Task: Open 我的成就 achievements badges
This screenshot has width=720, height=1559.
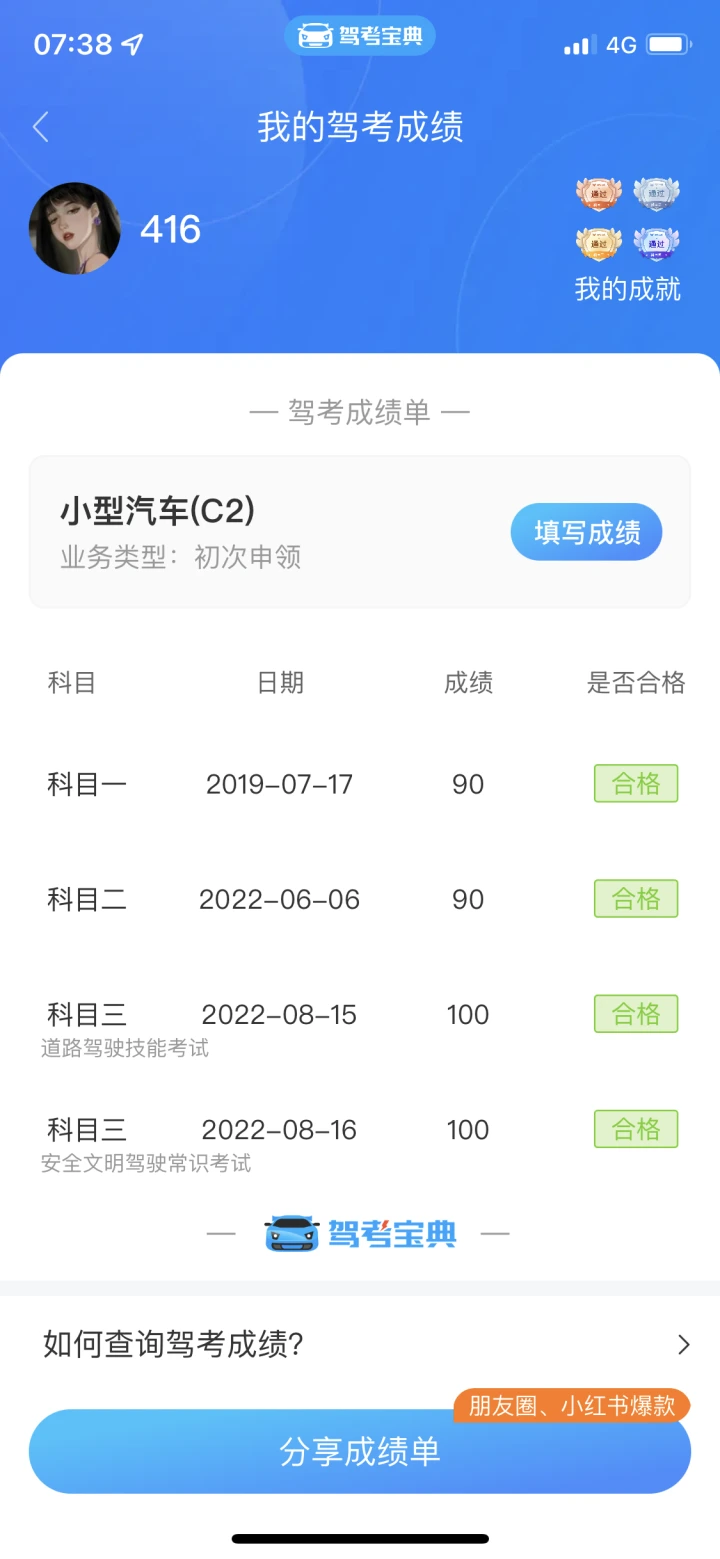Action: click(628, 240)
